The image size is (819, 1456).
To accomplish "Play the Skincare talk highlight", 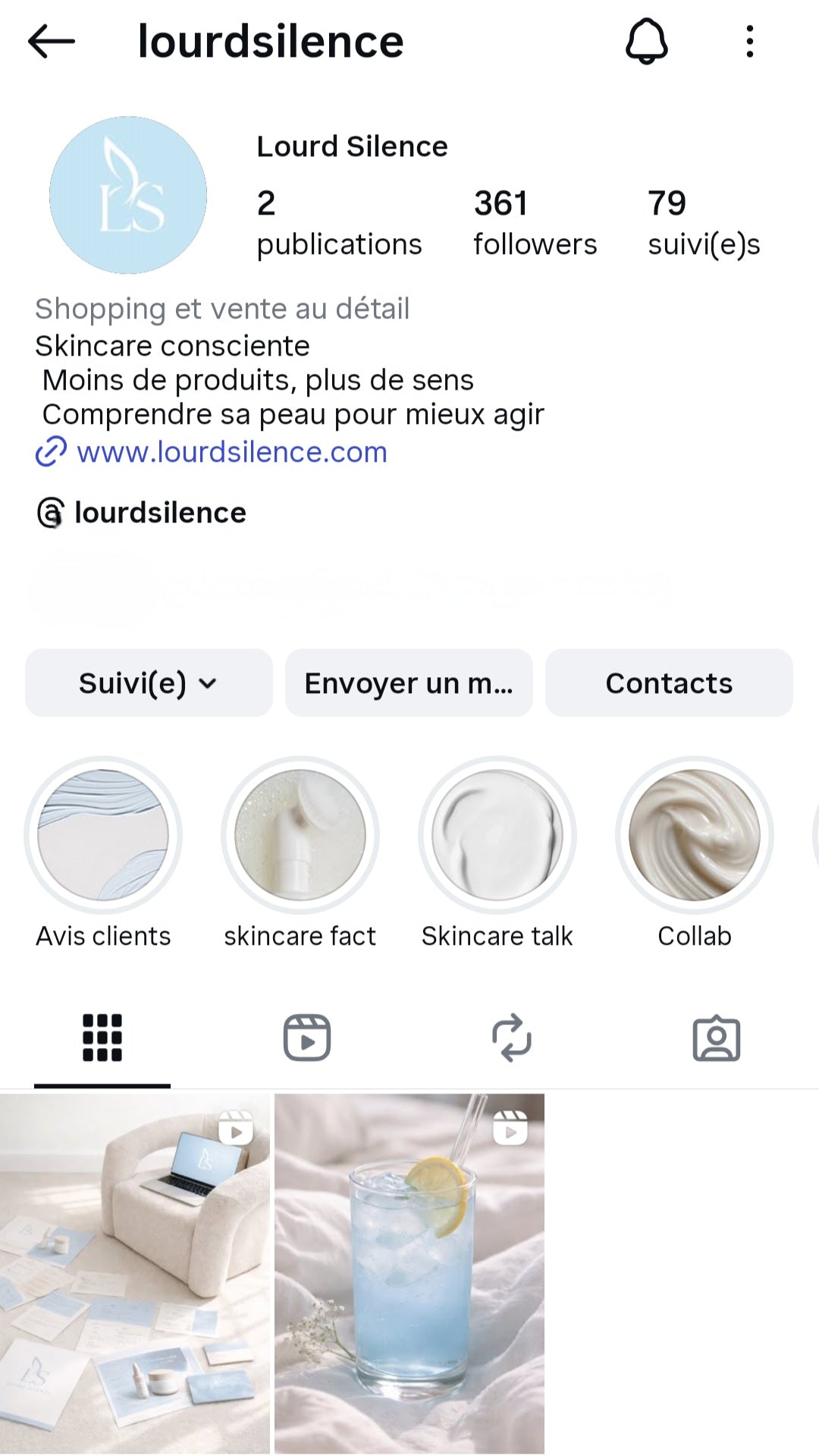I will click(x=497, y=835).
